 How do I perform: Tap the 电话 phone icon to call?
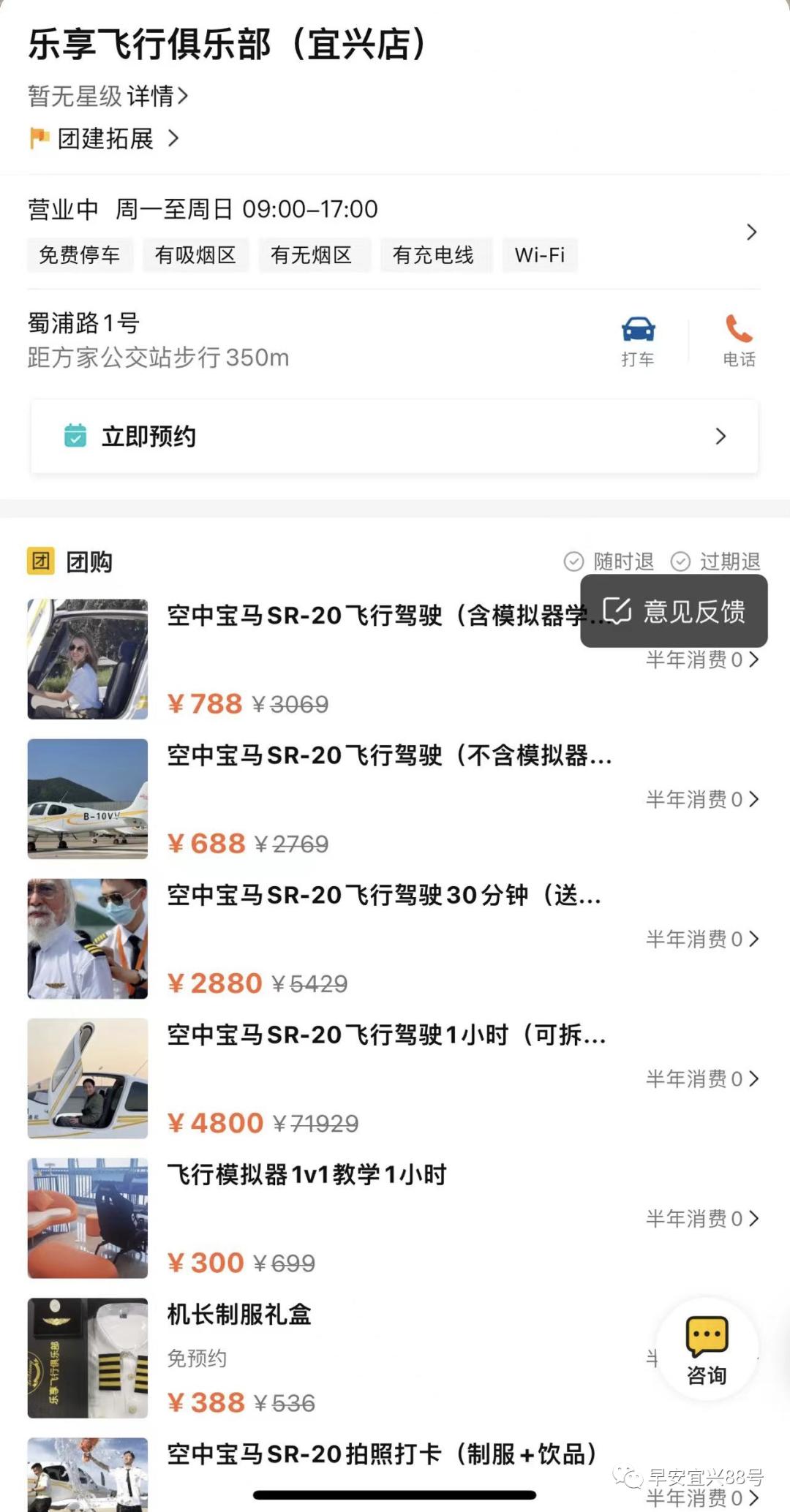pos(738,330)
